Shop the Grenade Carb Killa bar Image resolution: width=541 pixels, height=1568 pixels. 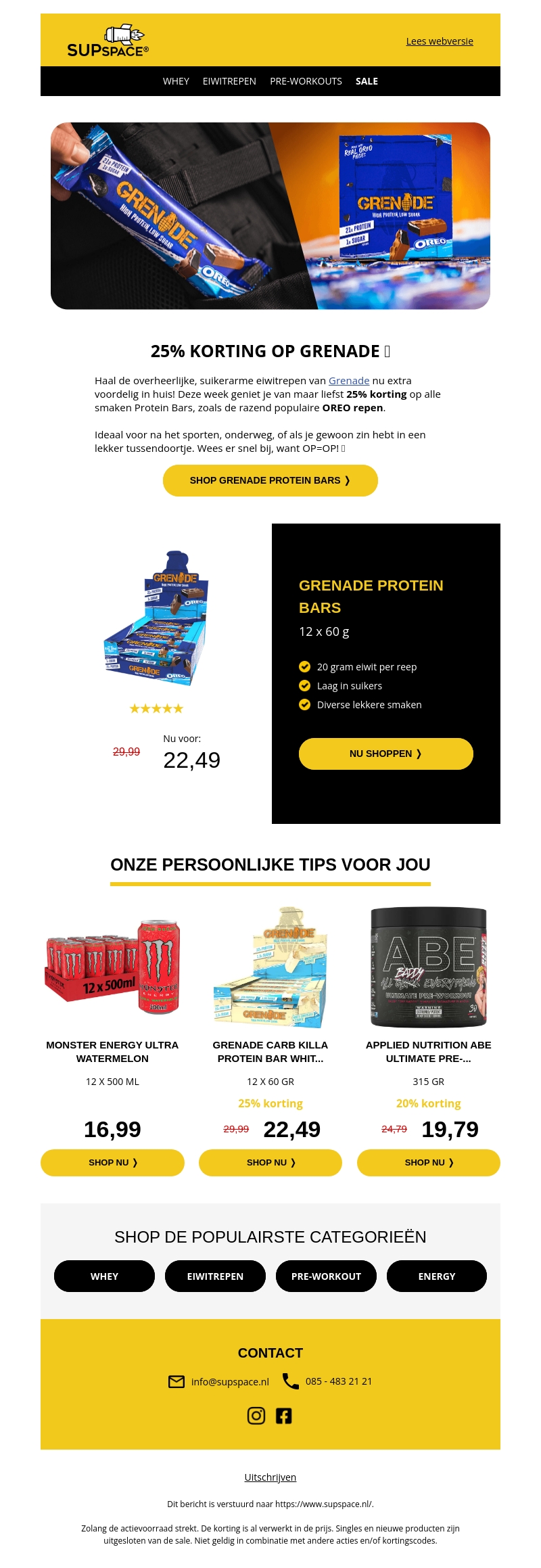pos(270,1162)
